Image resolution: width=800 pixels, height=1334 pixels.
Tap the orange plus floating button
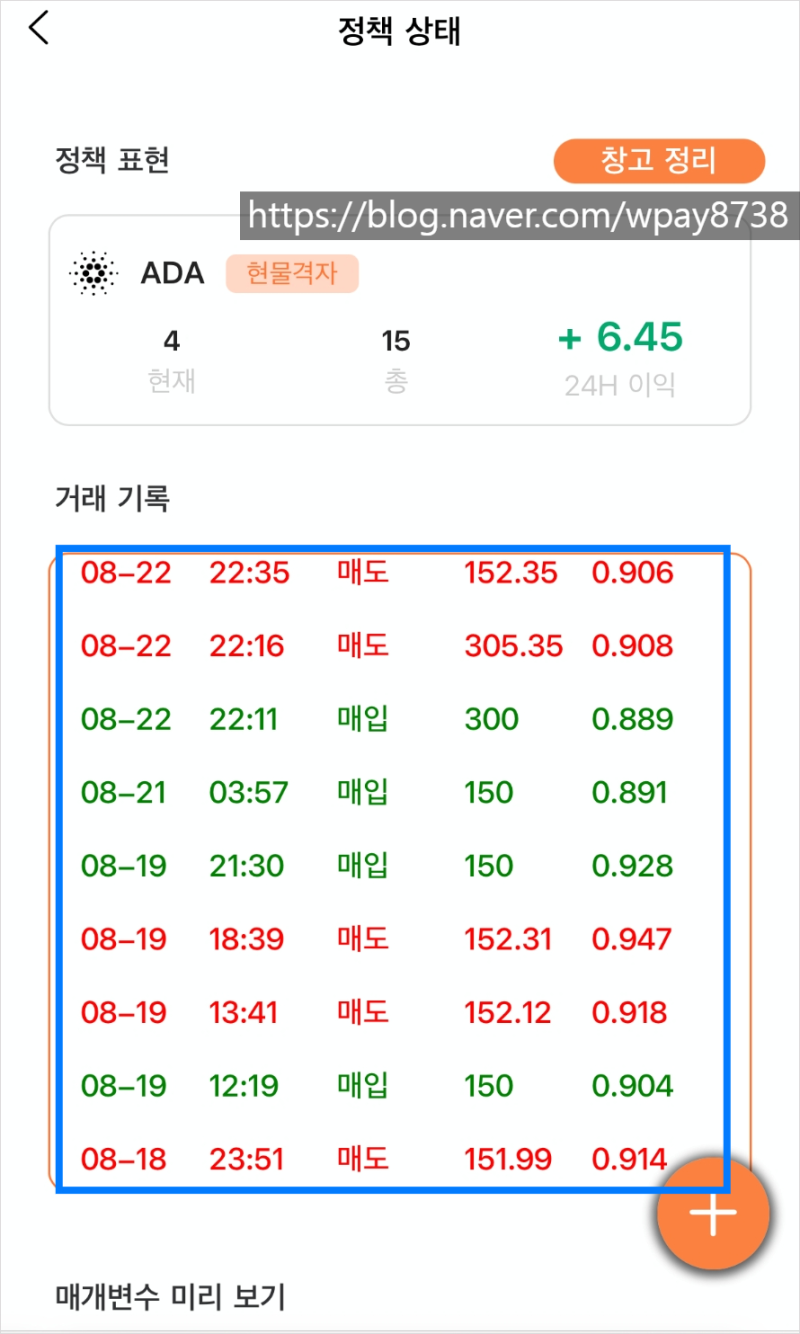[x=712, y=1212]
